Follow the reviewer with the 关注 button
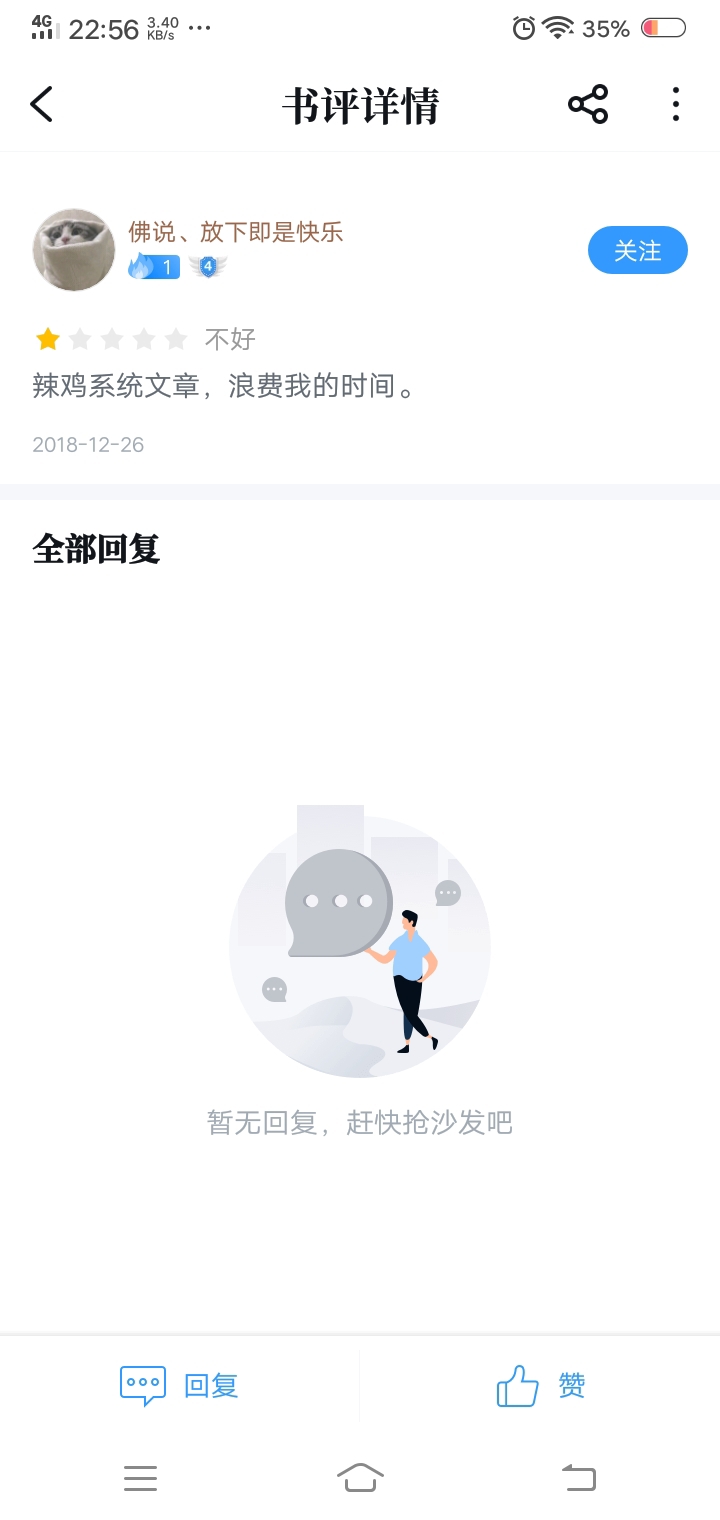Screen dimensions: 720x1520 [637, 250]
